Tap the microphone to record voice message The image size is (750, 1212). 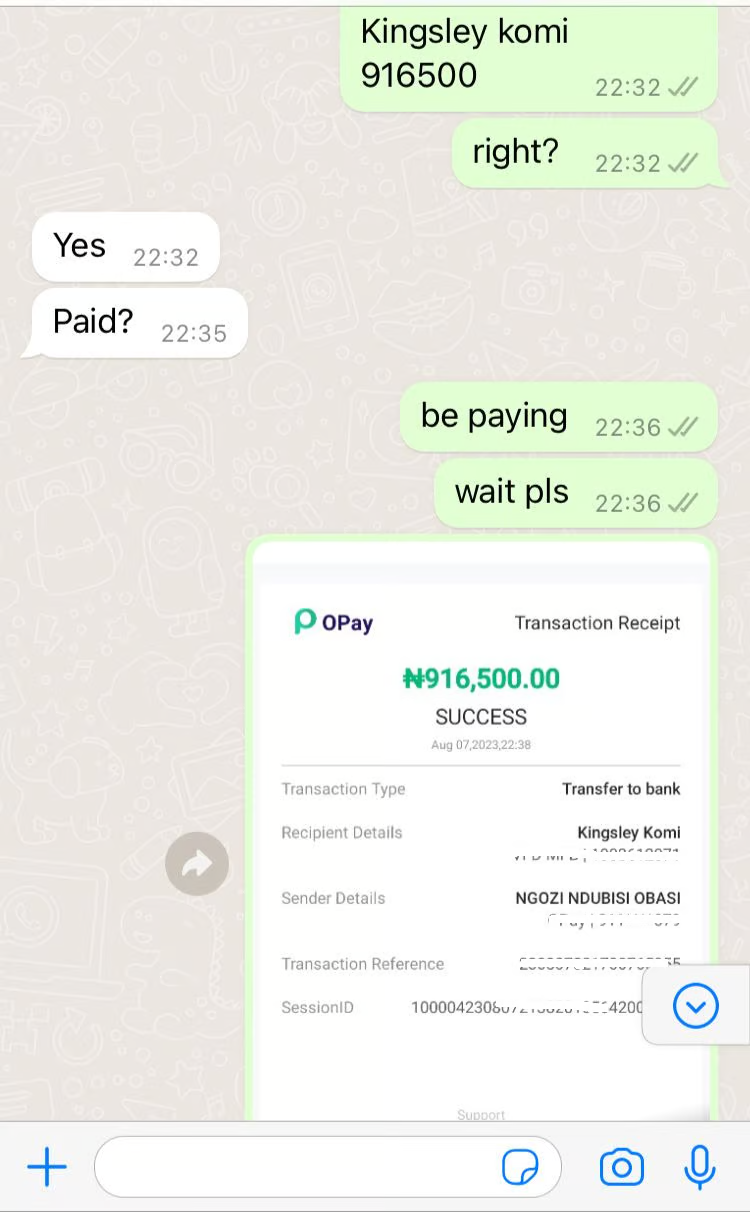click(x=700, y=1167)
